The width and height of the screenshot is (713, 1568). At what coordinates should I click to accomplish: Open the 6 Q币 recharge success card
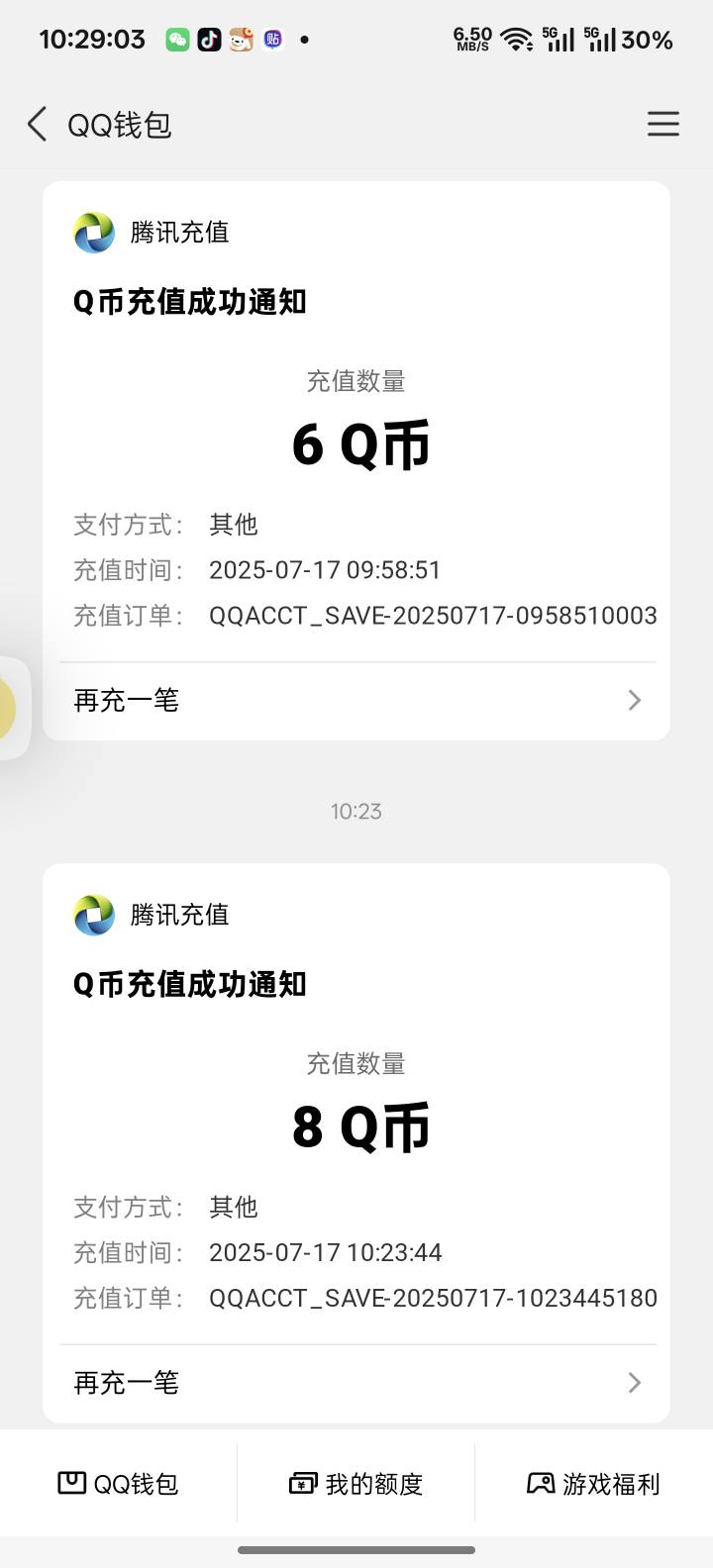356,421
